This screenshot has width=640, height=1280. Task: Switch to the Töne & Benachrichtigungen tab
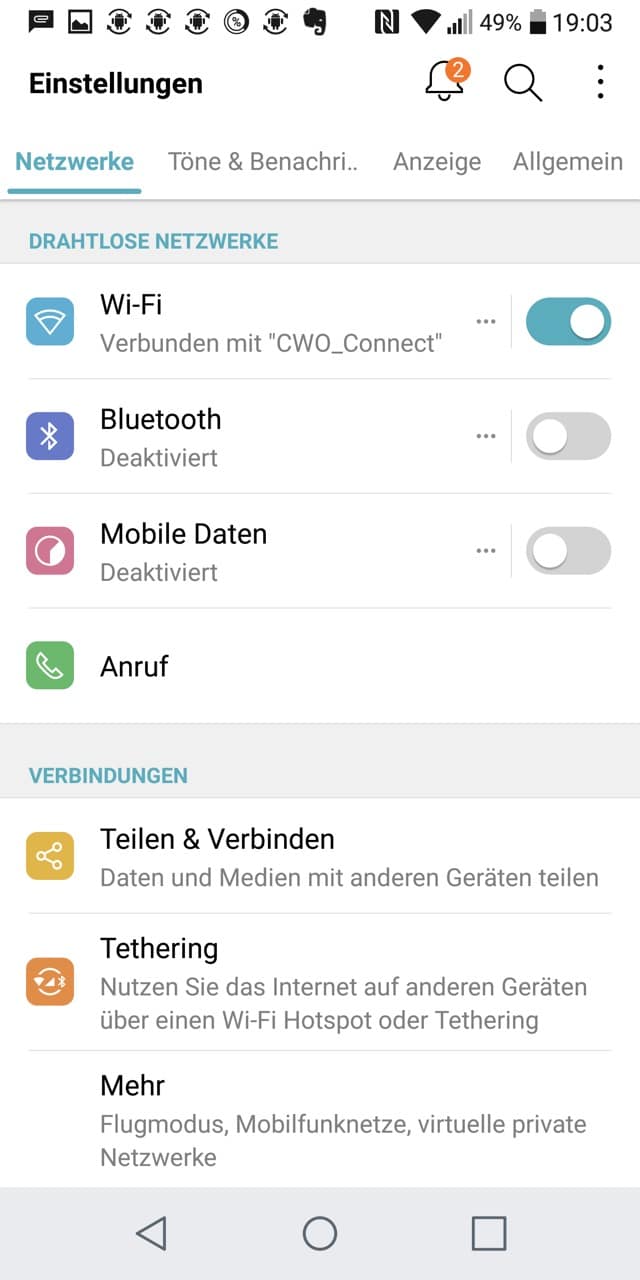tap(263, 162)
